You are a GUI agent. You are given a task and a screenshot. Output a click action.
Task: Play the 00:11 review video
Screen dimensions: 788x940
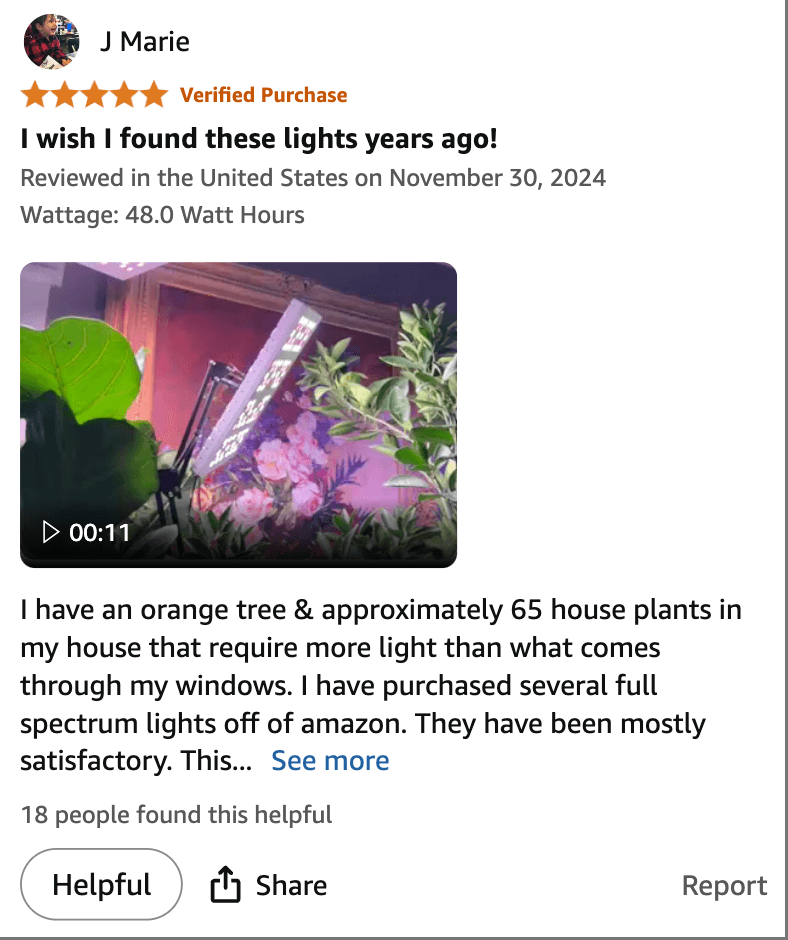pos(238,415)
